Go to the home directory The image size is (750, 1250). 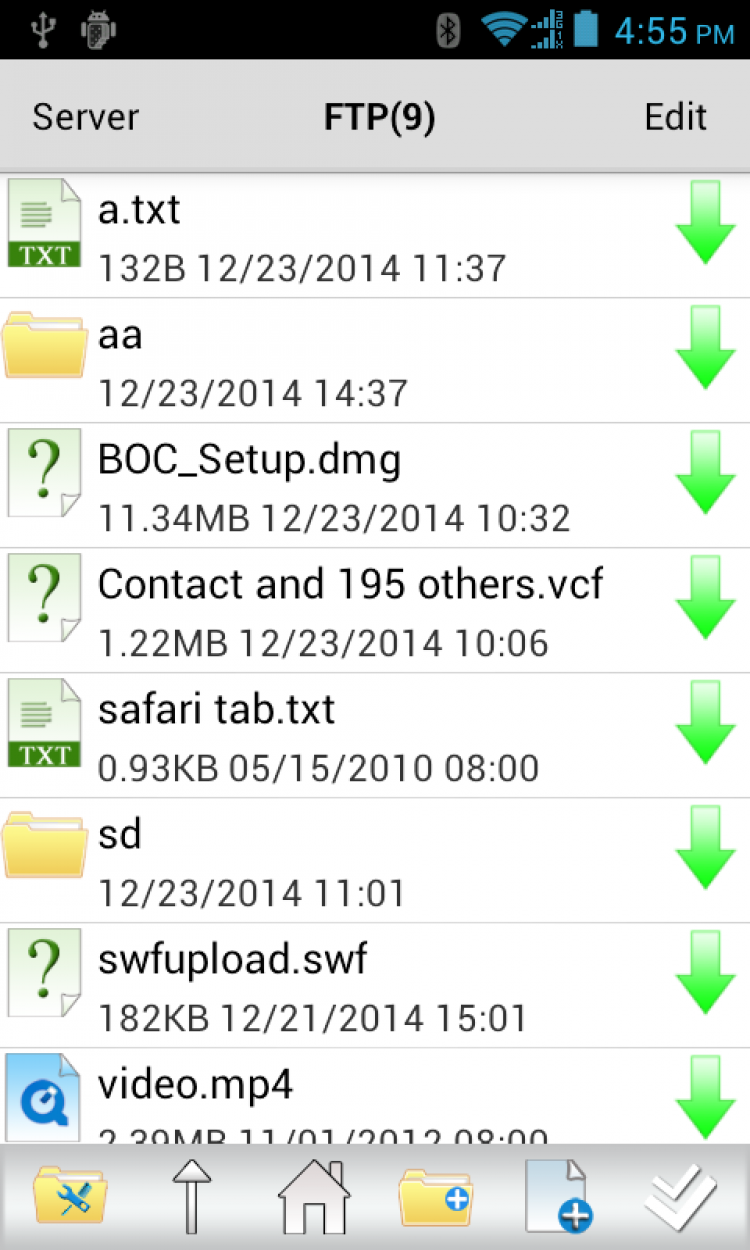pos(313,1195)
